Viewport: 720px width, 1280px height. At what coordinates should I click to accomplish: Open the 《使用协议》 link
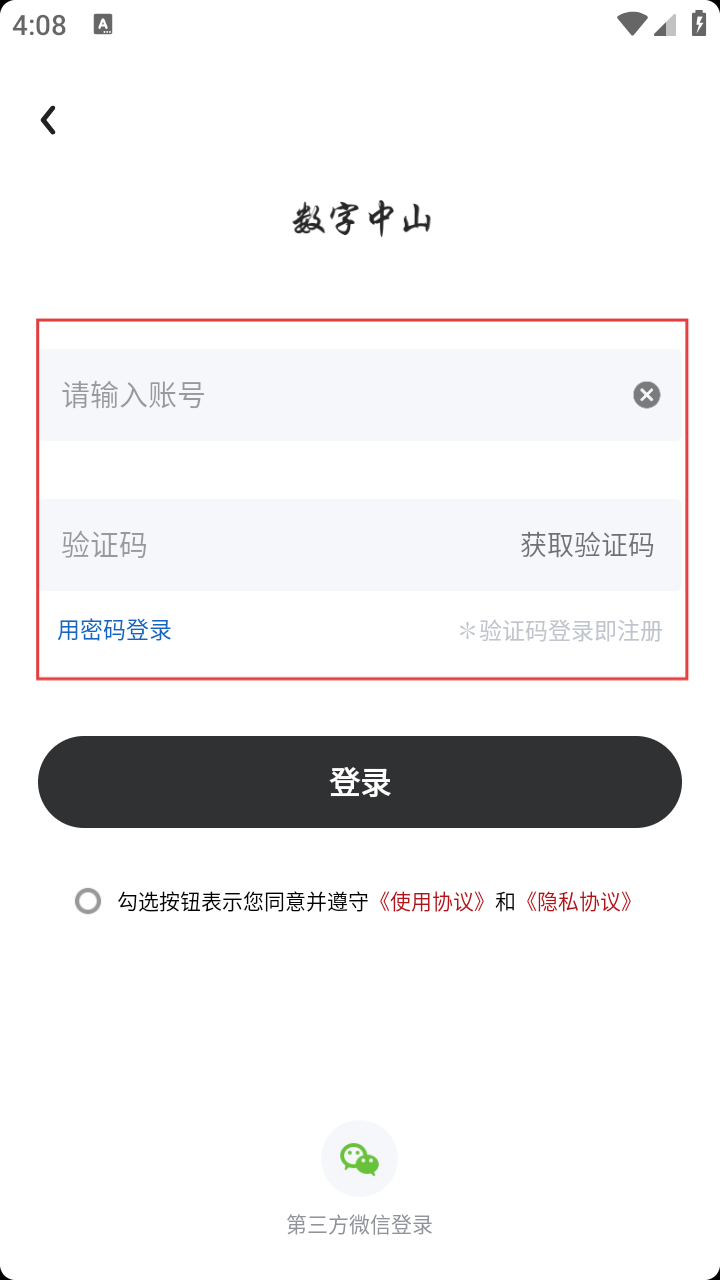(x=433, y=901)
